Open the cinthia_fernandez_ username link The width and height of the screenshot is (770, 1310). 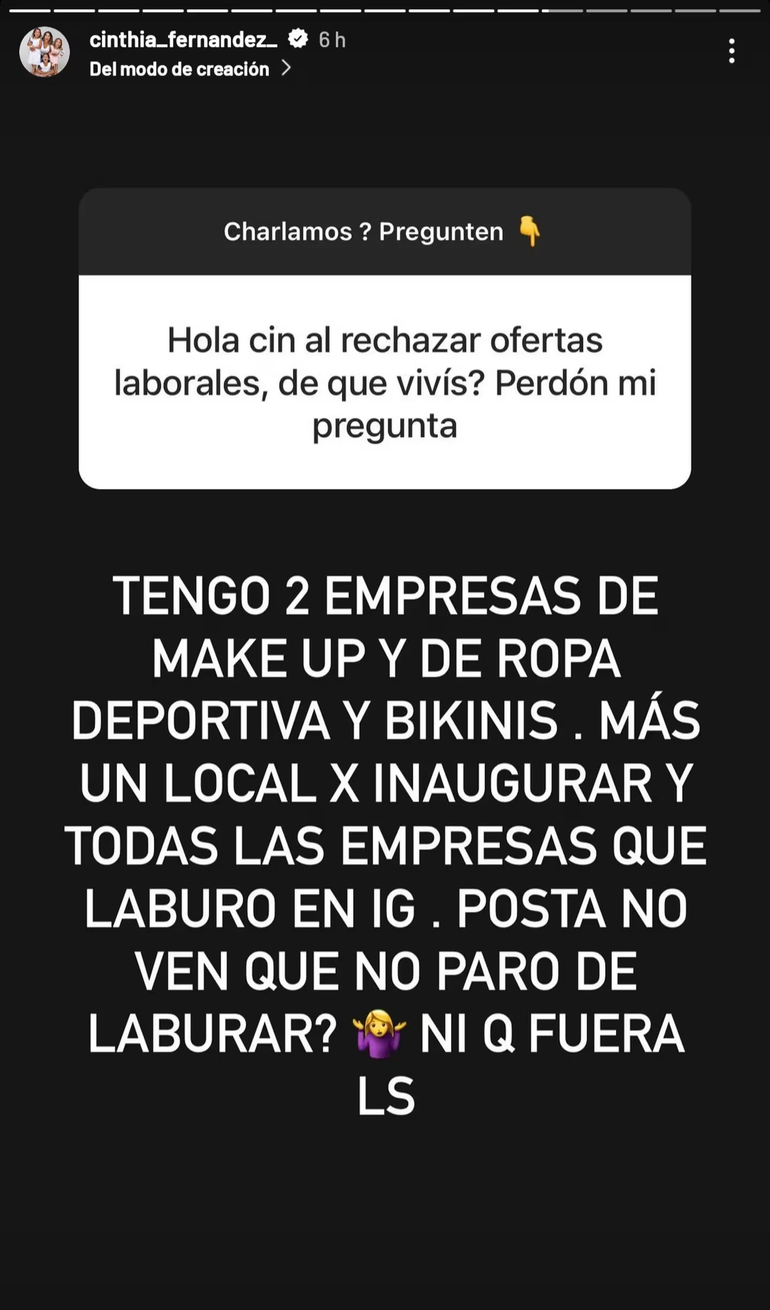183,39
